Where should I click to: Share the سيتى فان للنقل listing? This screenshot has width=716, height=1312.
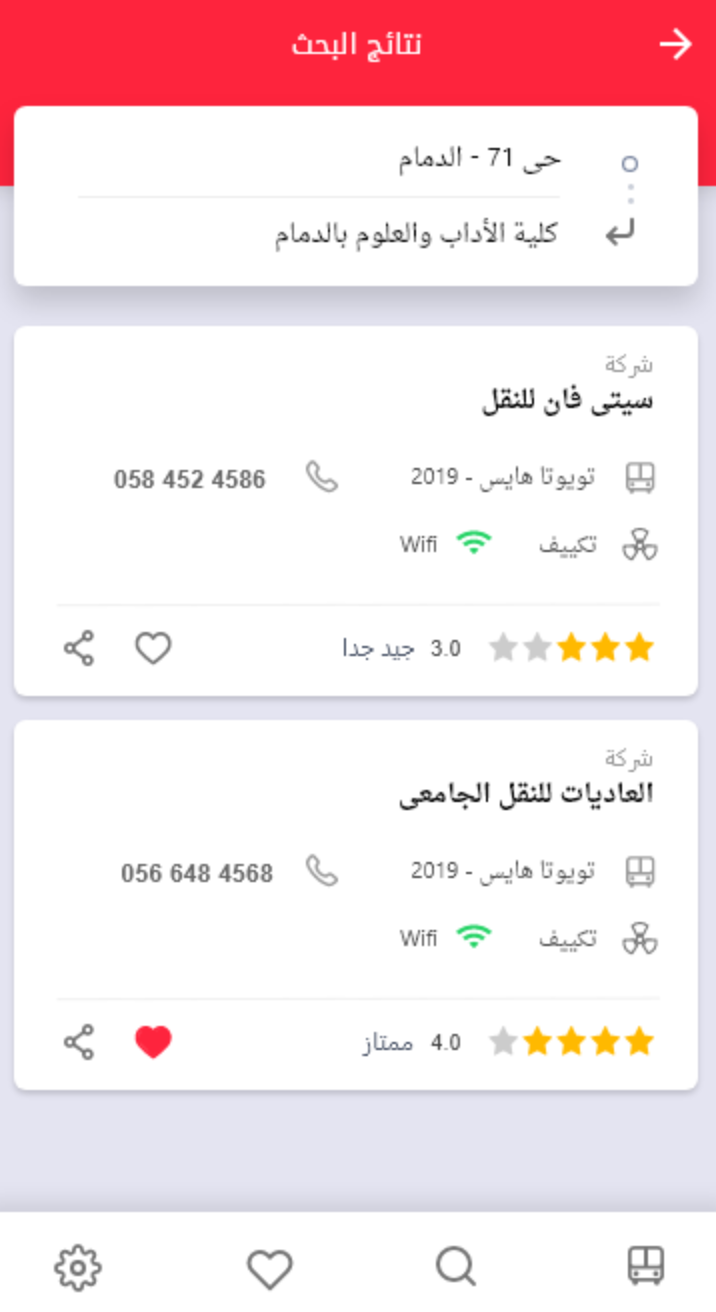click(x=79, y=649)
